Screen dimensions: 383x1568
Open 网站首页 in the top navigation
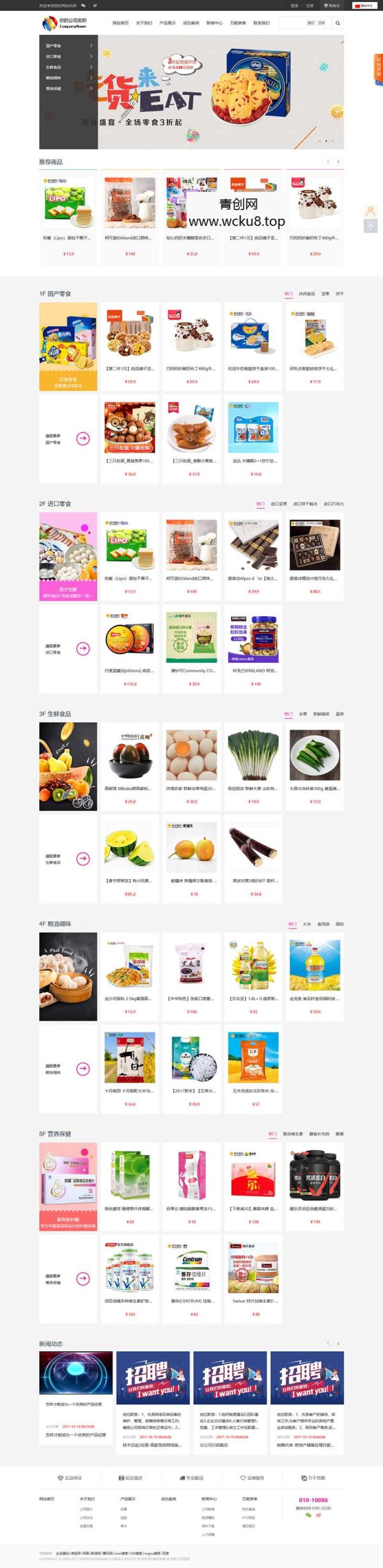(x=121, y=23)
